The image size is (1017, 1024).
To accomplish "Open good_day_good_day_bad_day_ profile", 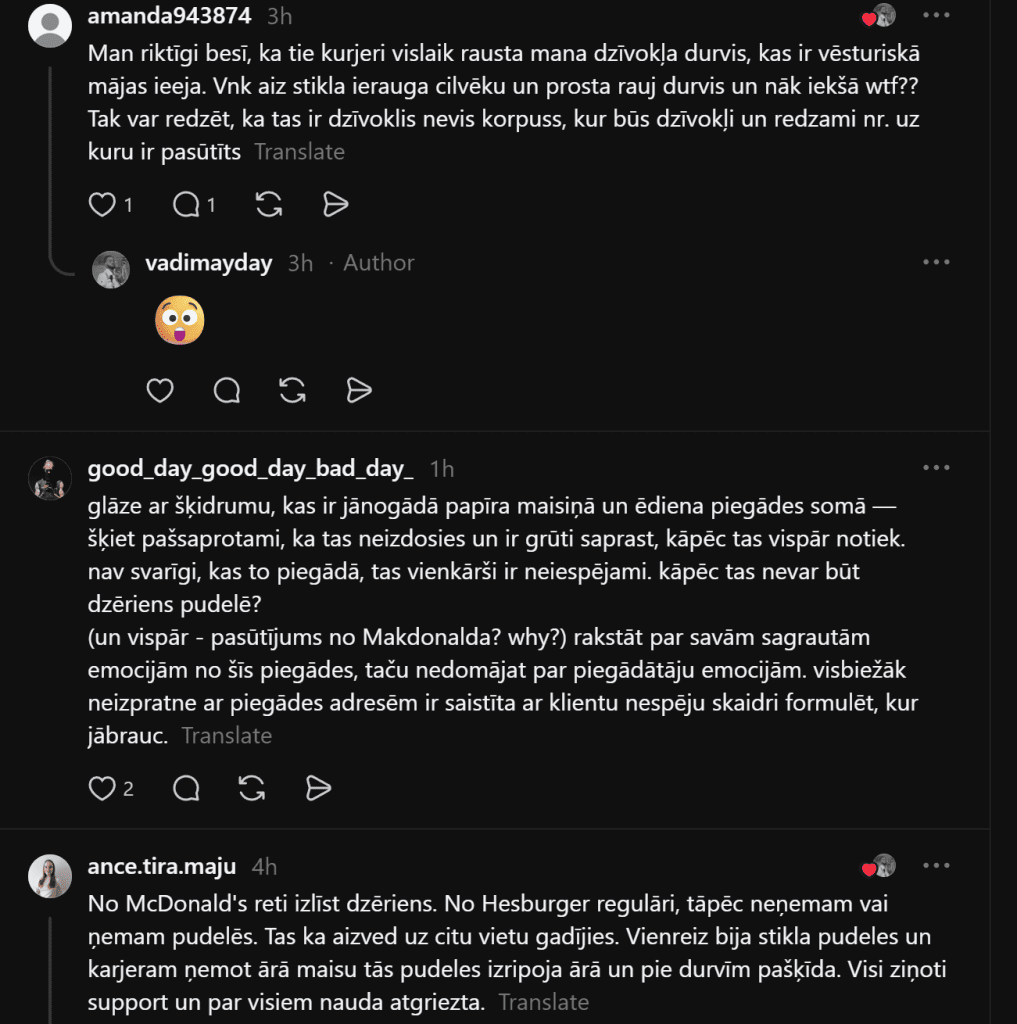I will point(250,468).
